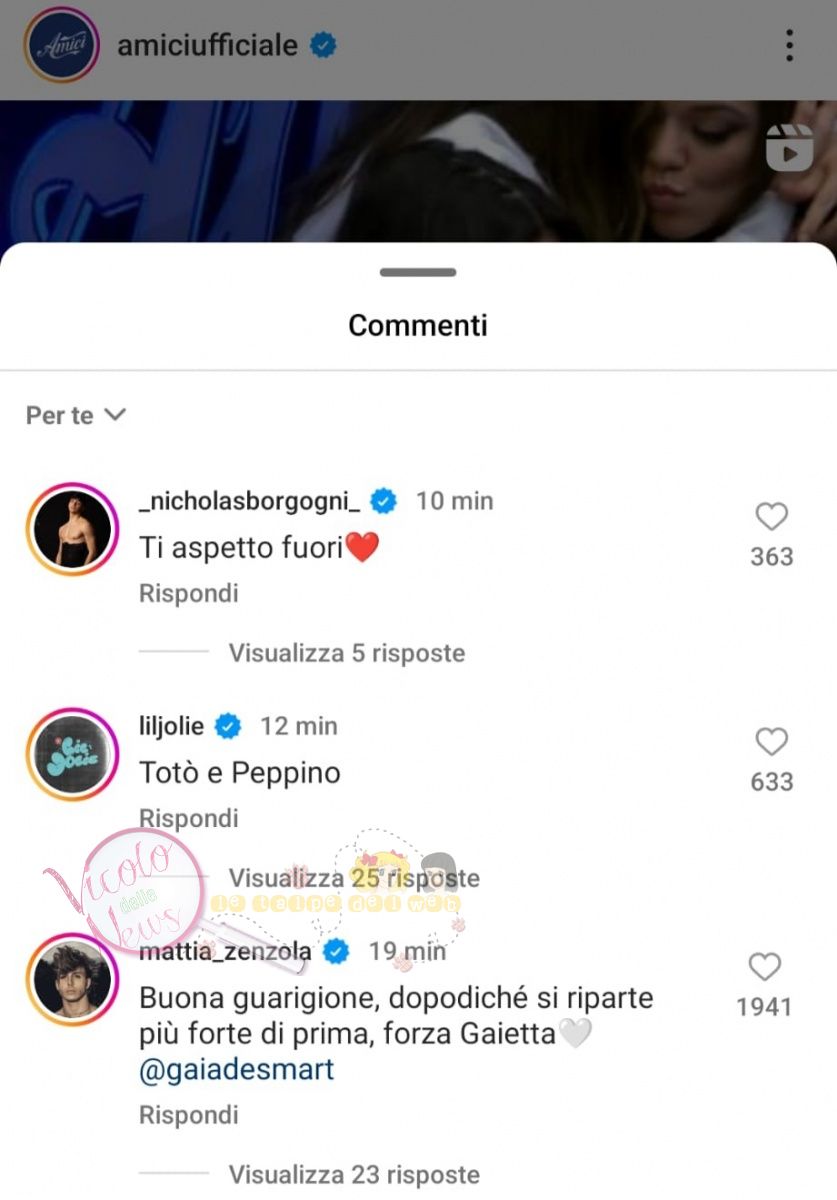Open _nicholasborgogni_'s profile picture
Screen dimensions: 837x1200
coord(72,530)
